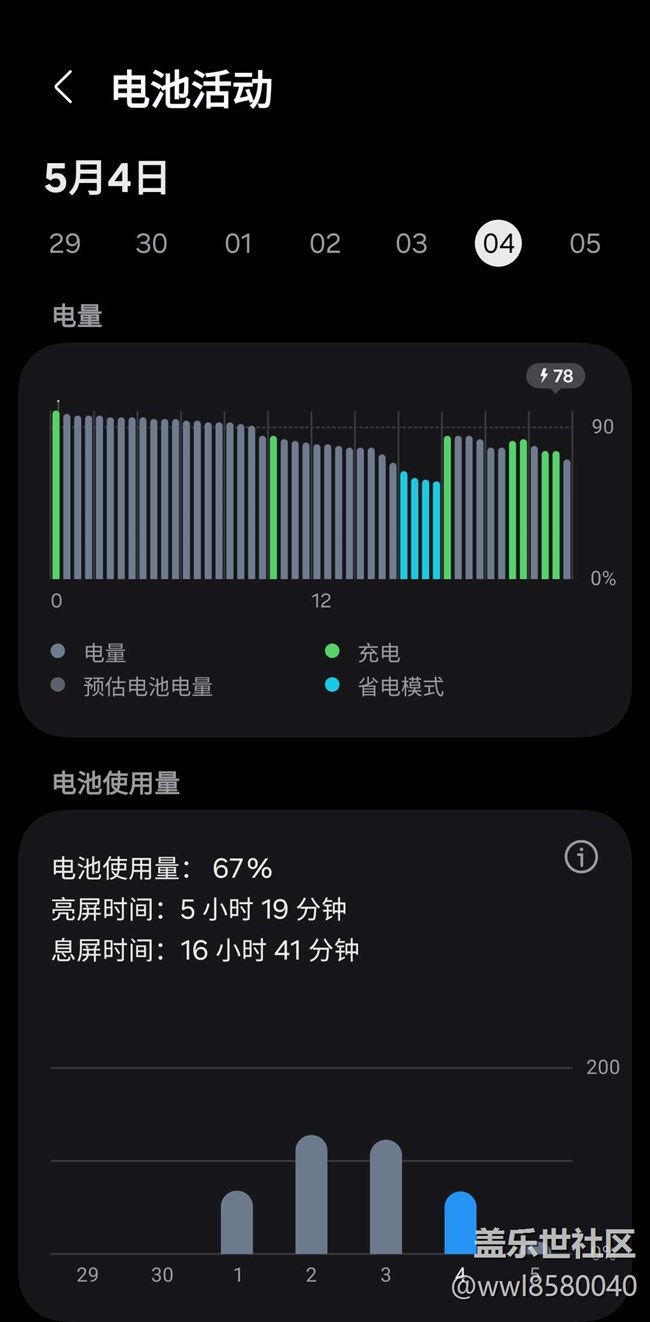Viewport: 650px width, 1322px height.
Task: Switch to date 02 in the date strip
Action: coord(325,244)
